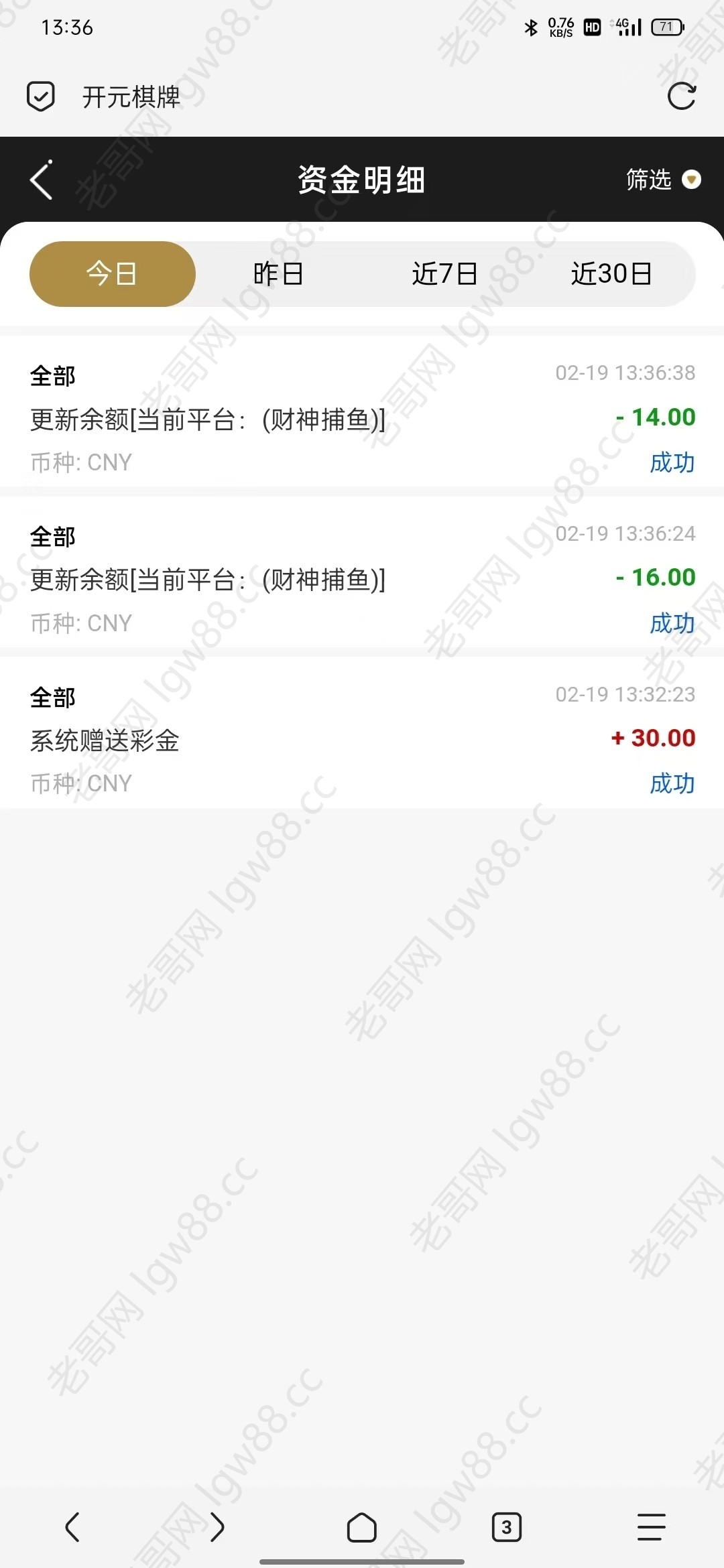Switch to the 昨日 tab

(x=278, y=274)
